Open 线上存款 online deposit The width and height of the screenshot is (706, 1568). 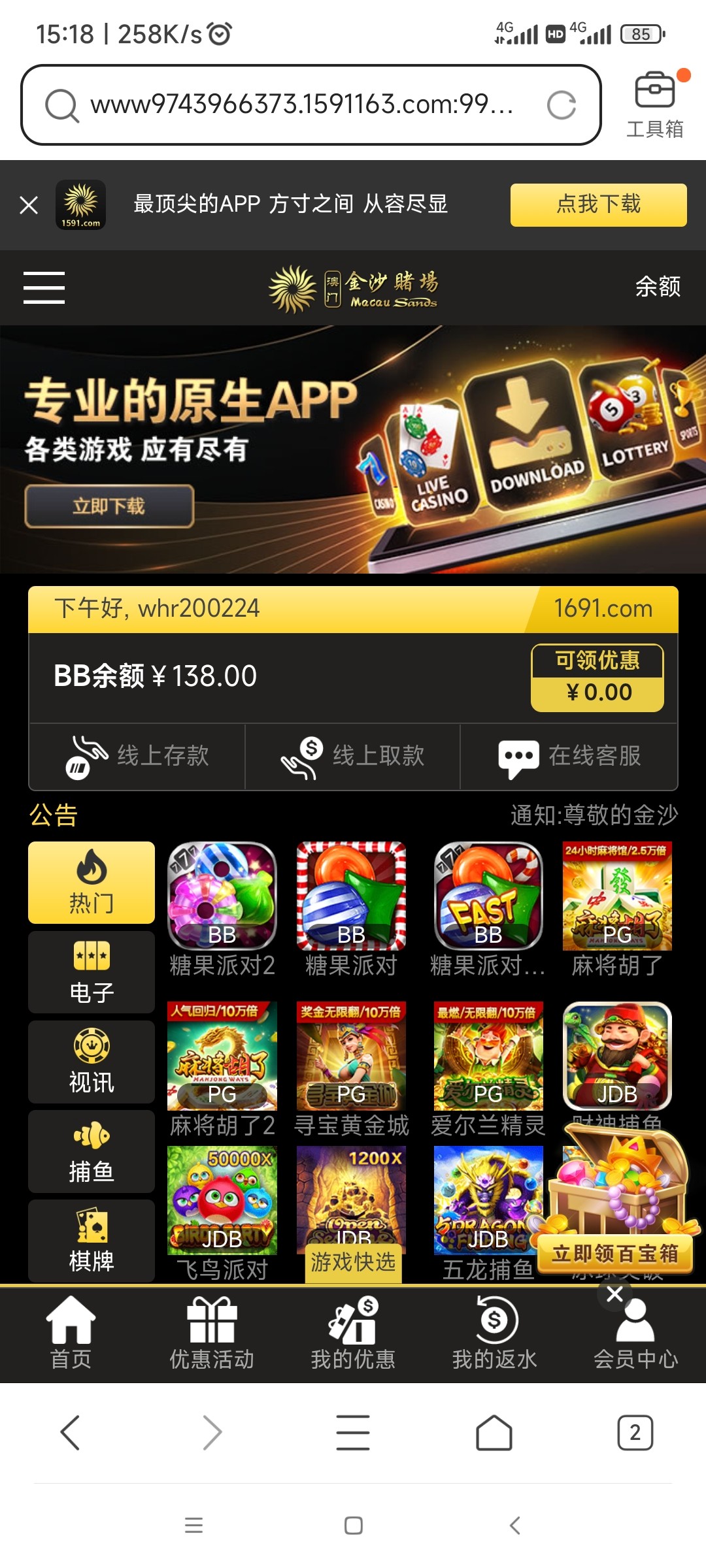click(137, 757)
